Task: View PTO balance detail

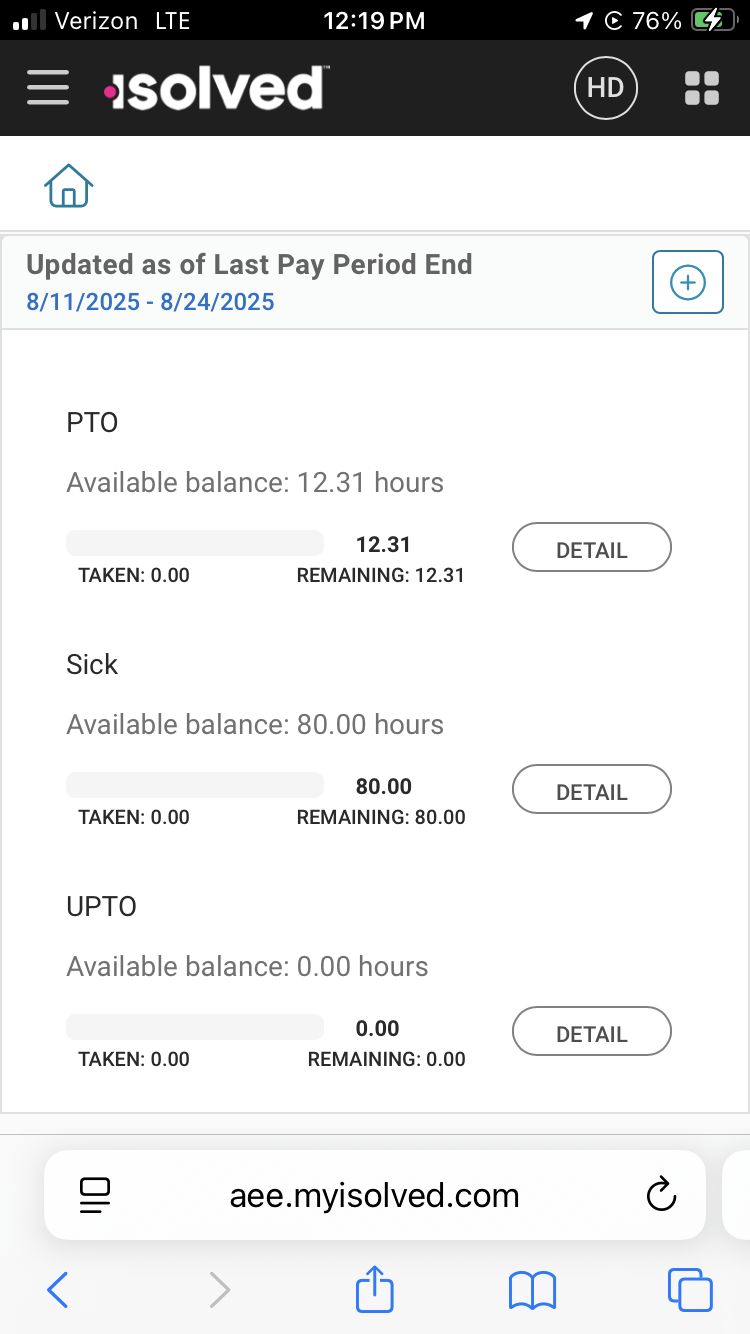Action: click(591, 548)
